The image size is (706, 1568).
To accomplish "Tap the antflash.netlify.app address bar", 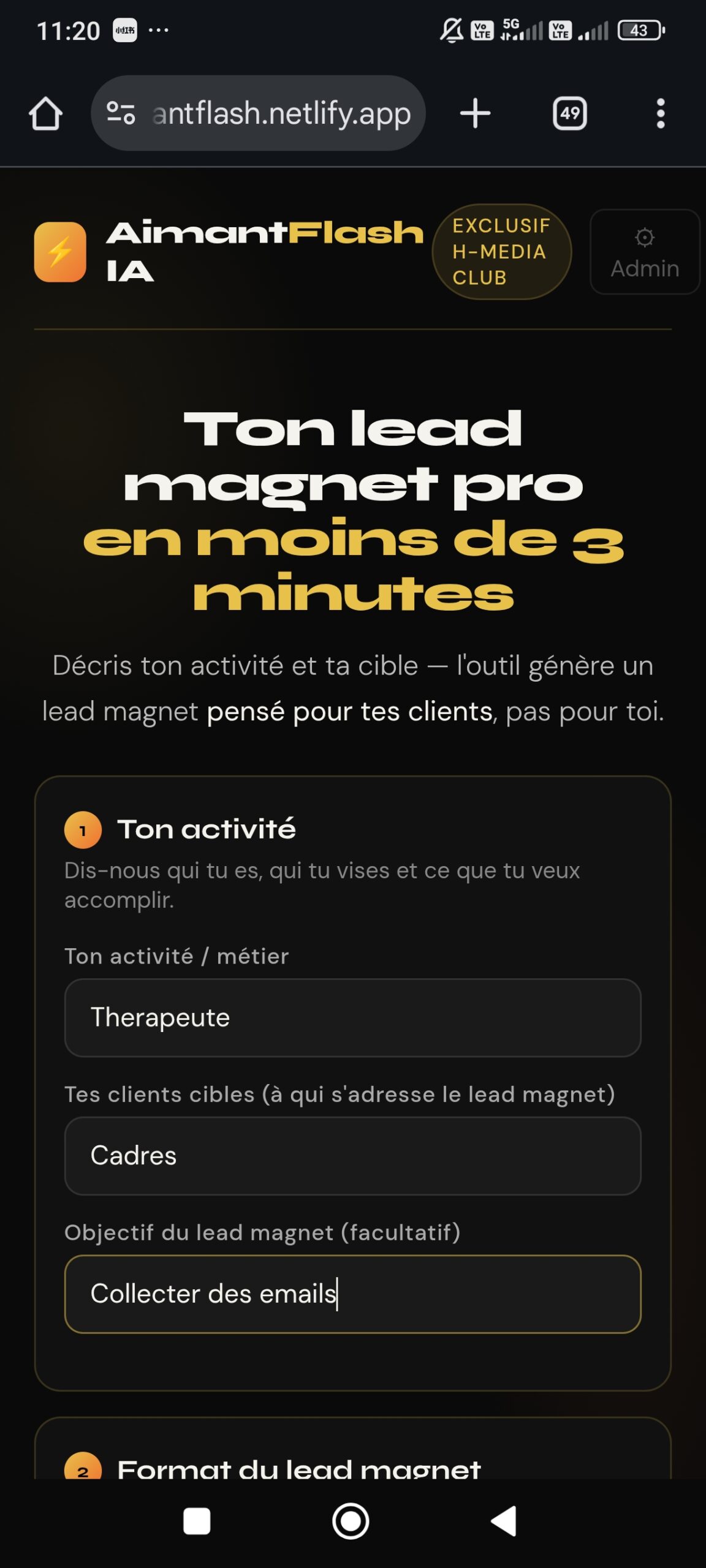I will (281, 114).
